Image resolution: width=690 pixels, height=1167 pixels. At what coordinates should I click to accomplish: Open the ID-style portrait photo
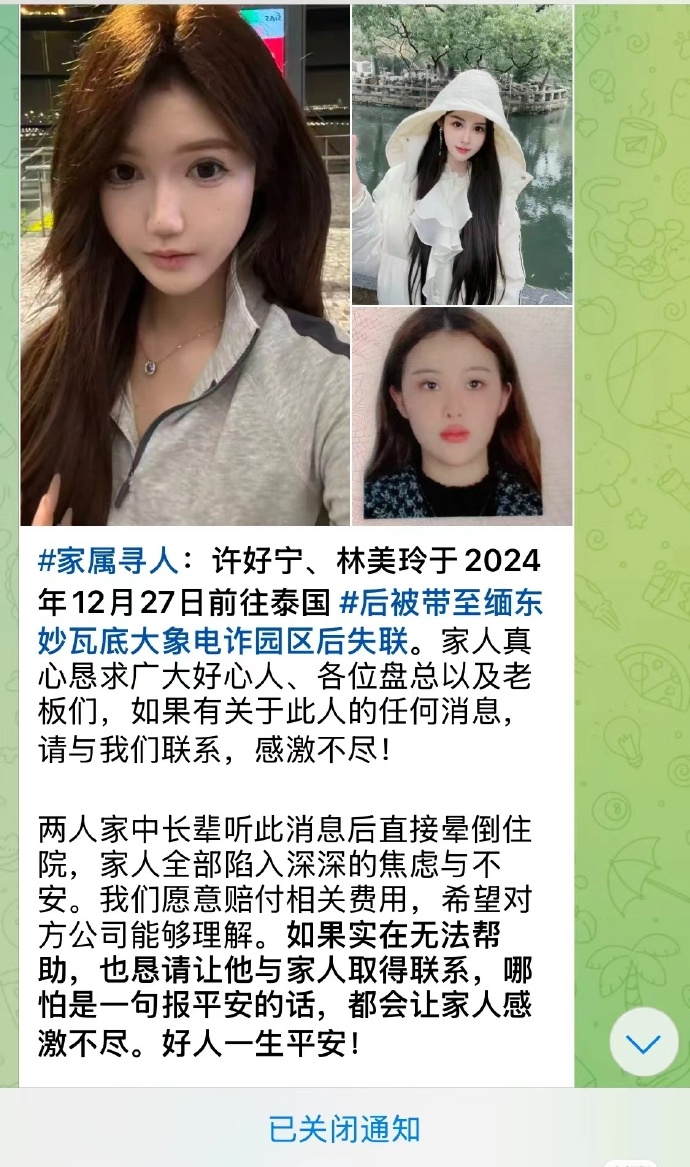click(x=462, y=415)
